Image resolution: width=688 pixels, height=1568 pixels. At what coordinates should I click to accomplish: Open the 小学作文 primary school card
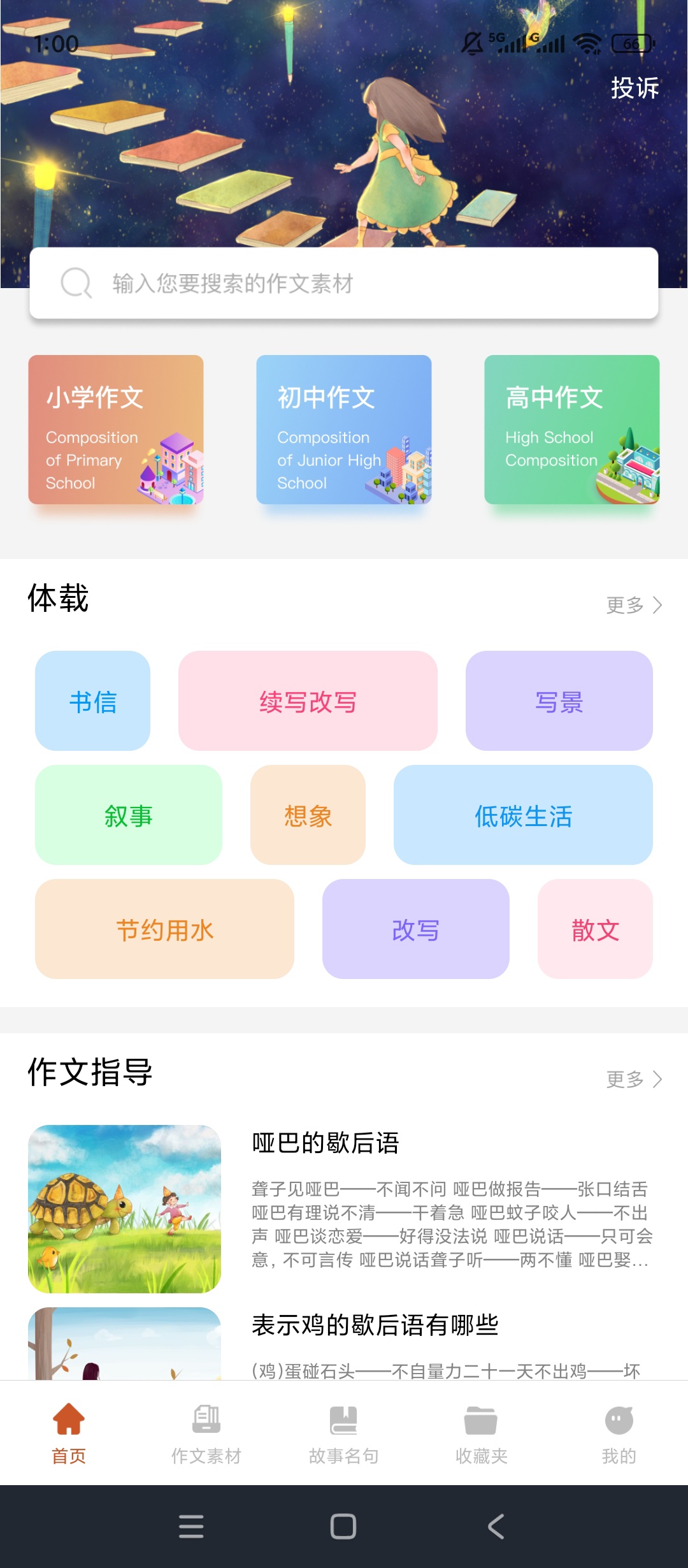point(116,430)
